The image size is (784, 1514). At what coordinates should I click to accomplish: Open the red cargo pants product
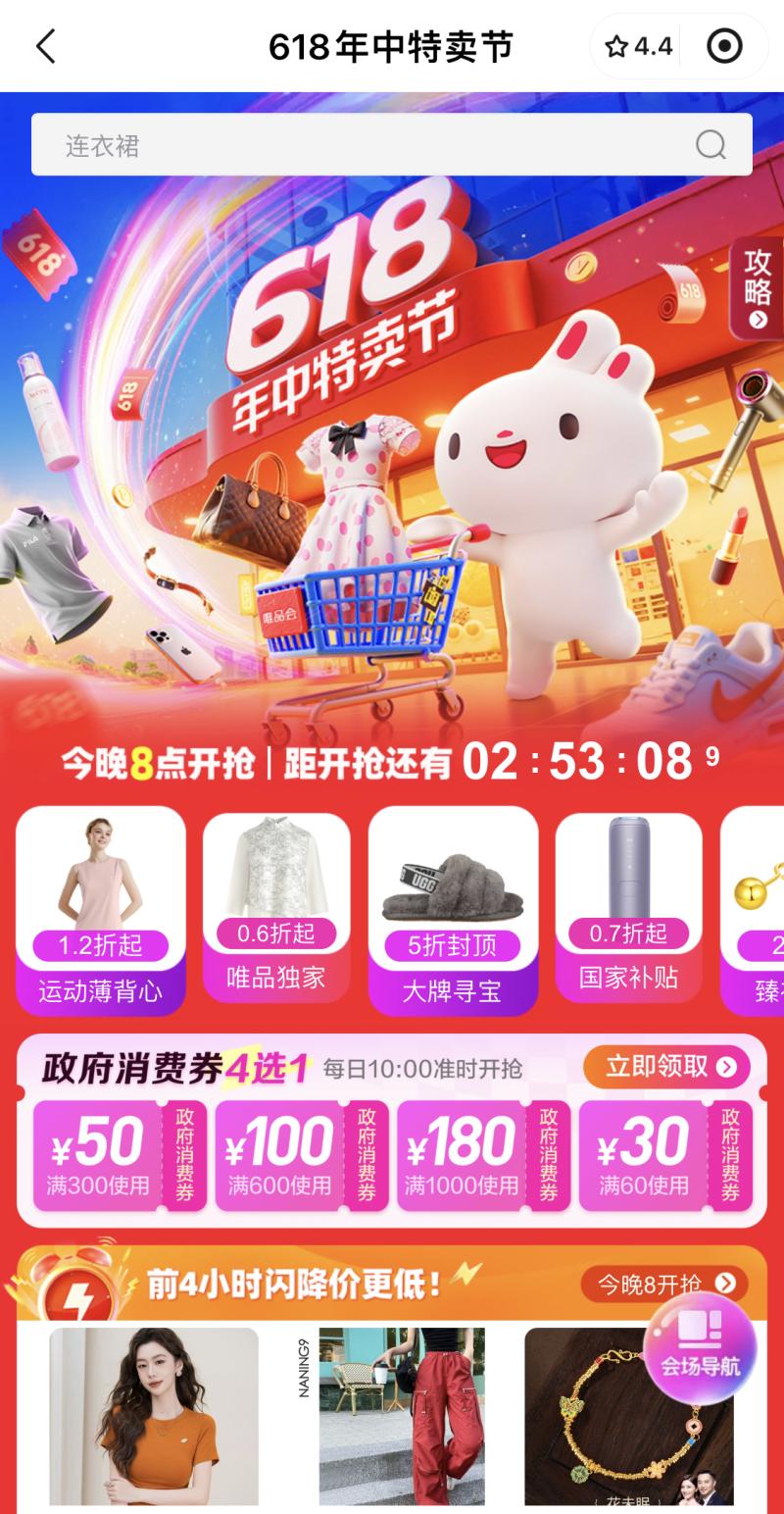tap(401, 1416)
